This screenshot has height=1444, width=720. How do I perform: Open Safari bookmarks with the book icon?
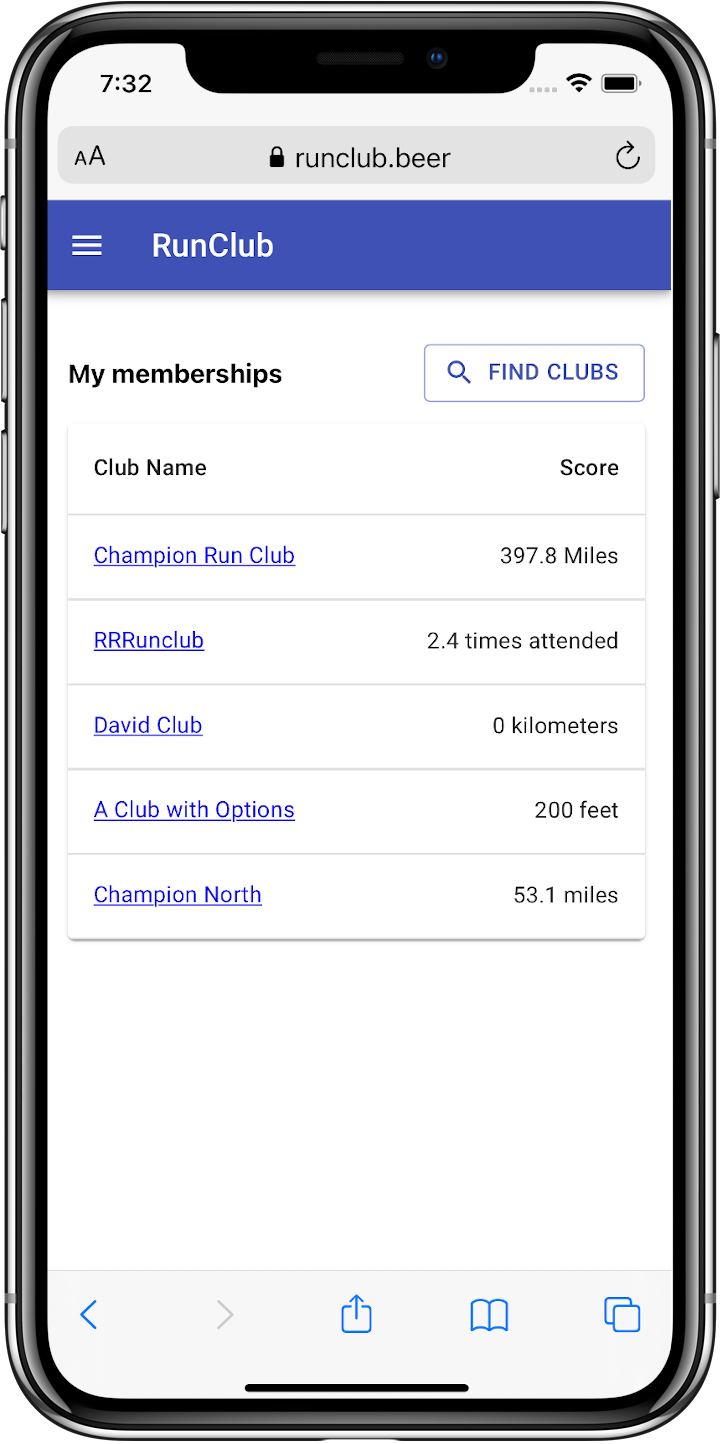(x=489, y=1314)
